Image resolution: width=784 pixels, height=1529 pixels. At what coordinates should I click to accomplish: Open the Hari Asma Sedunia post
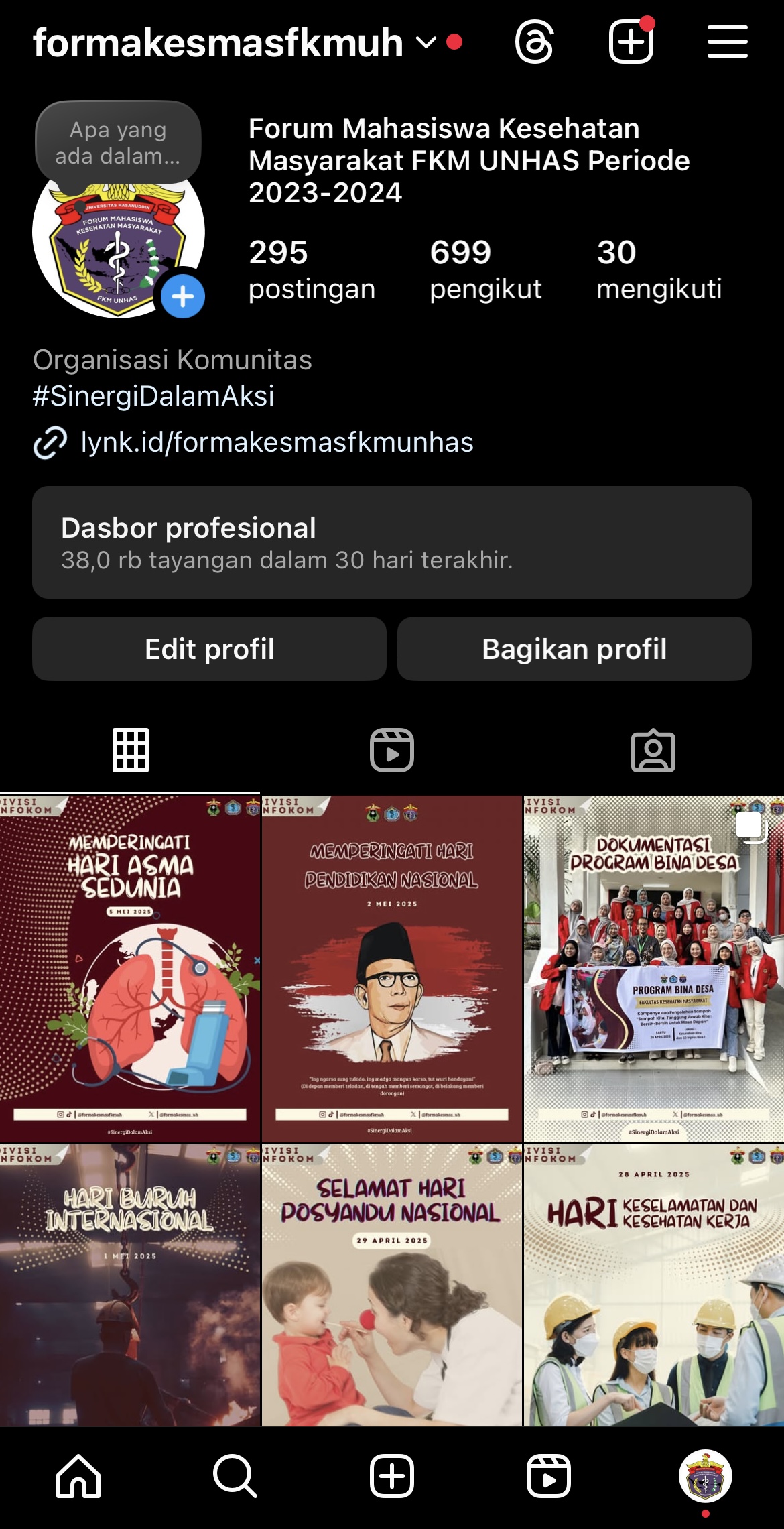(x=130, y=969)
